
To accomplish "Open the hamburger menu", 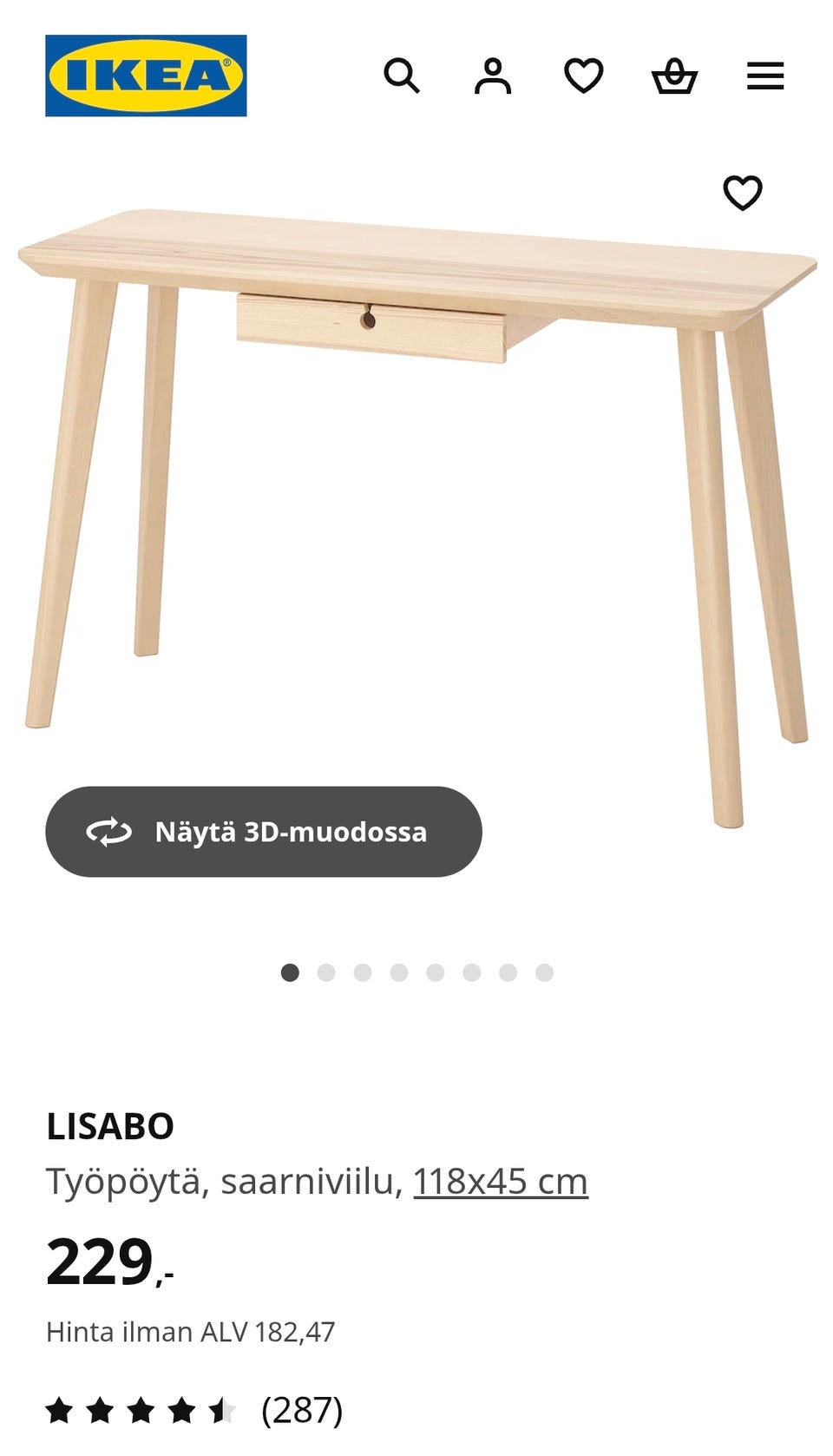I will coord(765,76).
